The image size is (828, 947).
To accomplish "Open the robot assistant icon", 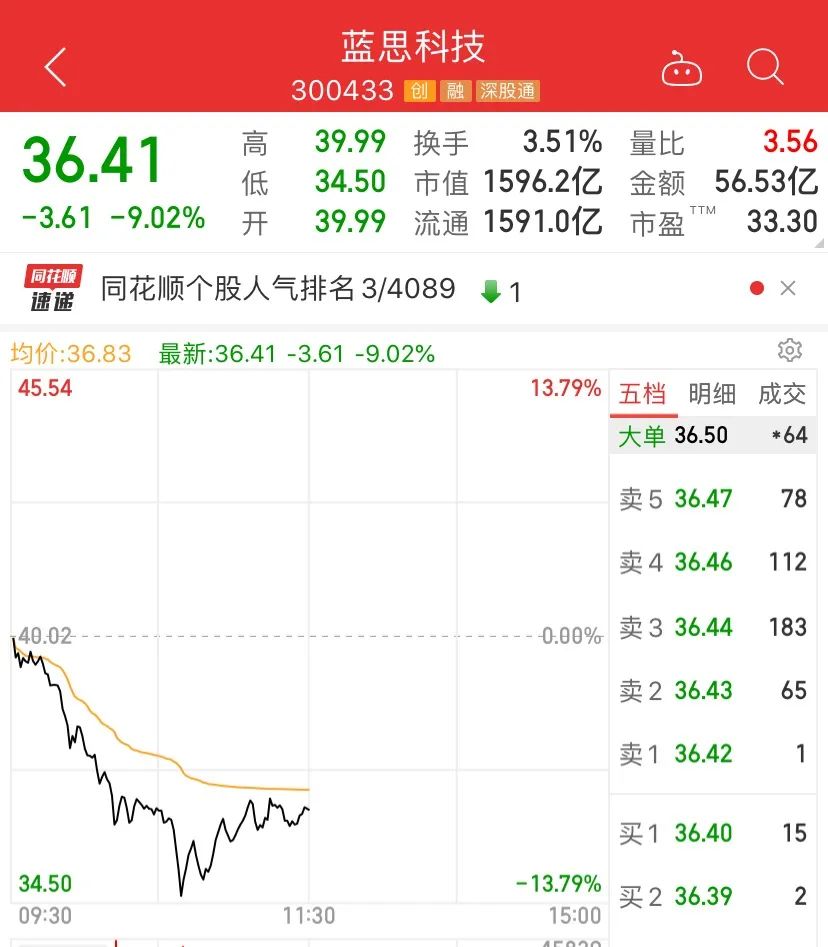I will tap(682, 70).
